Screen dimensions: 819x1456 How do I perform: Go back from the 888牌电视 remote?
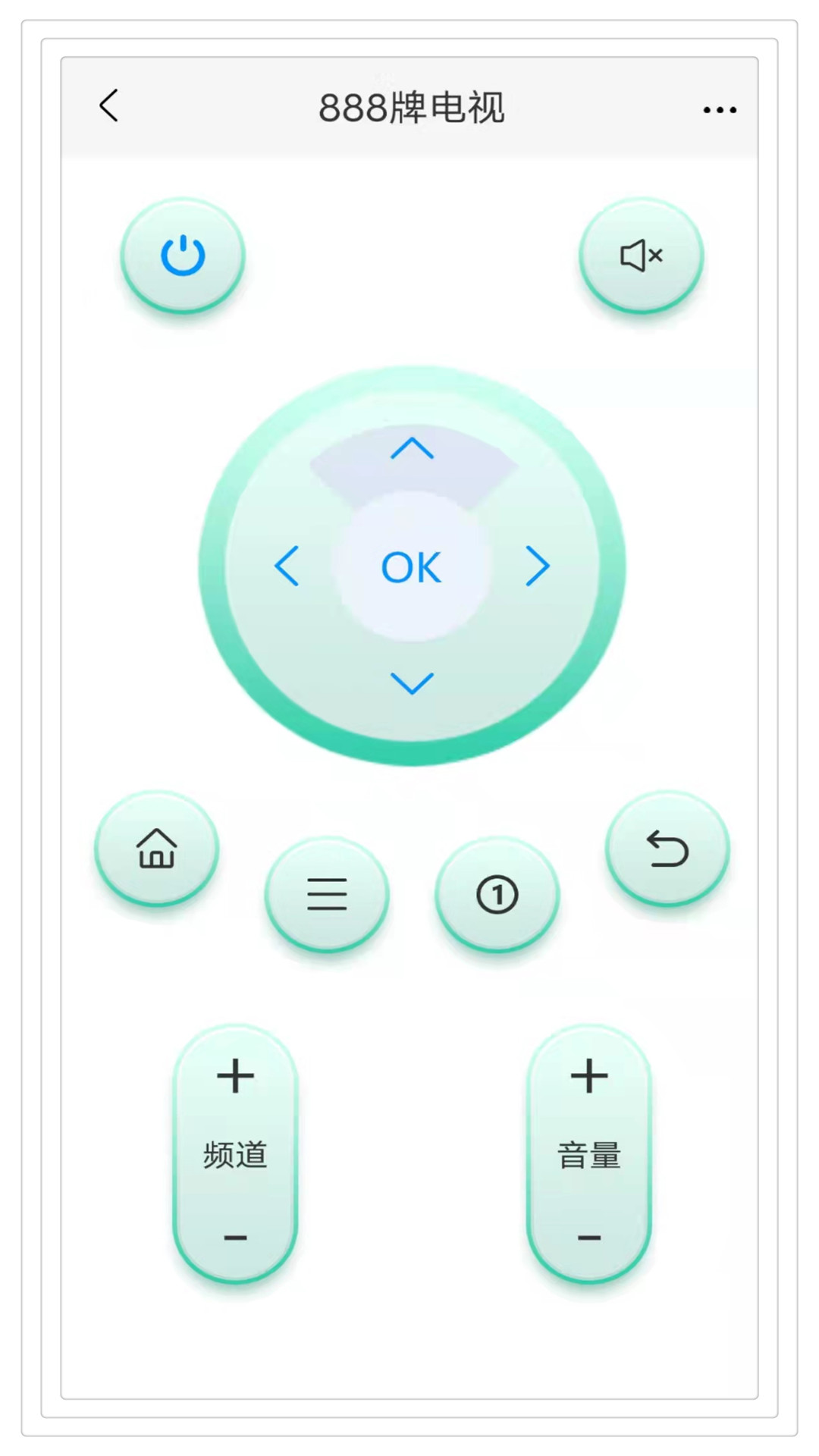[109, 105]
